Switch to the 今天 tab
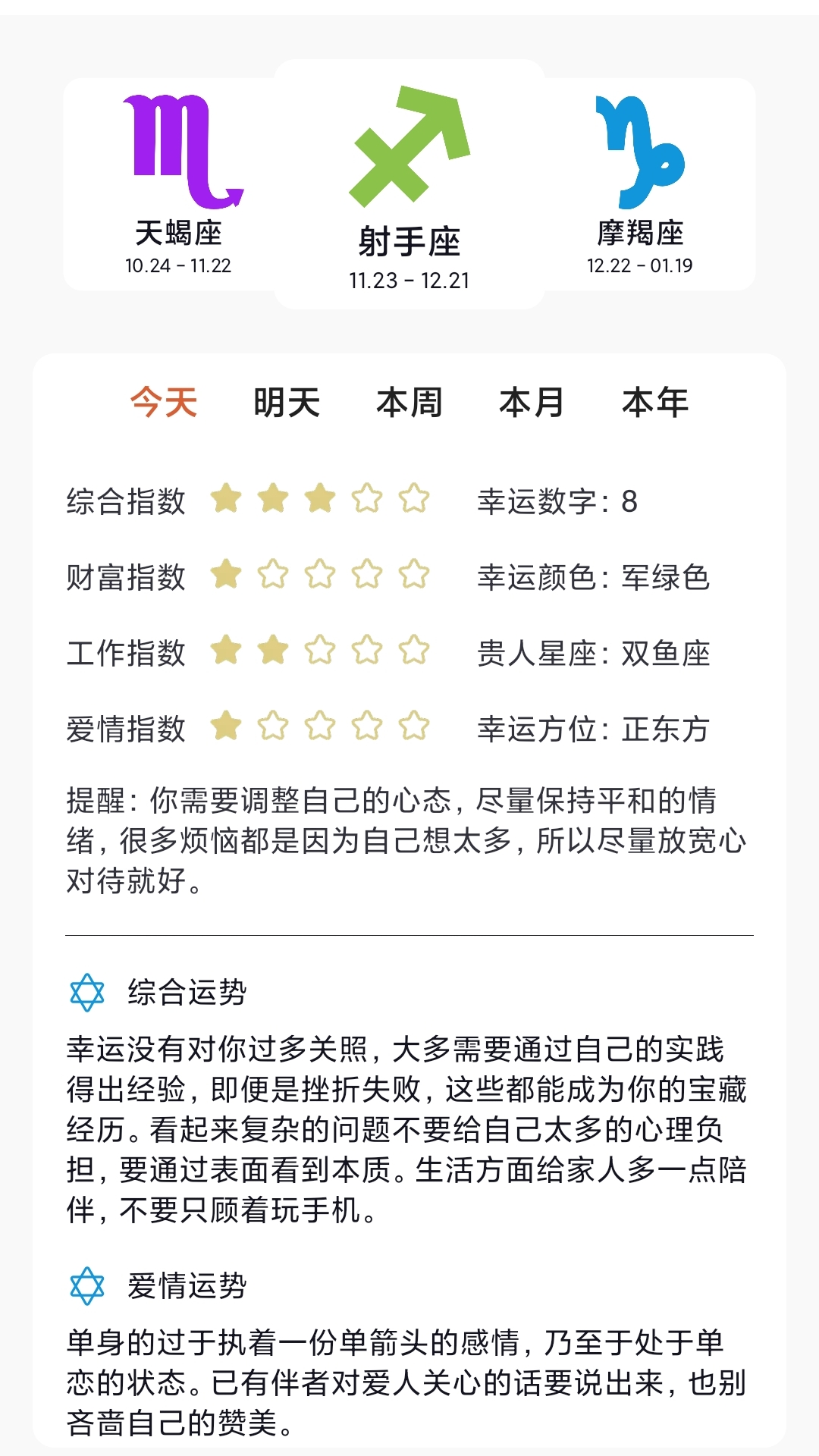819x1456 pixels. (x=164, y=402)
